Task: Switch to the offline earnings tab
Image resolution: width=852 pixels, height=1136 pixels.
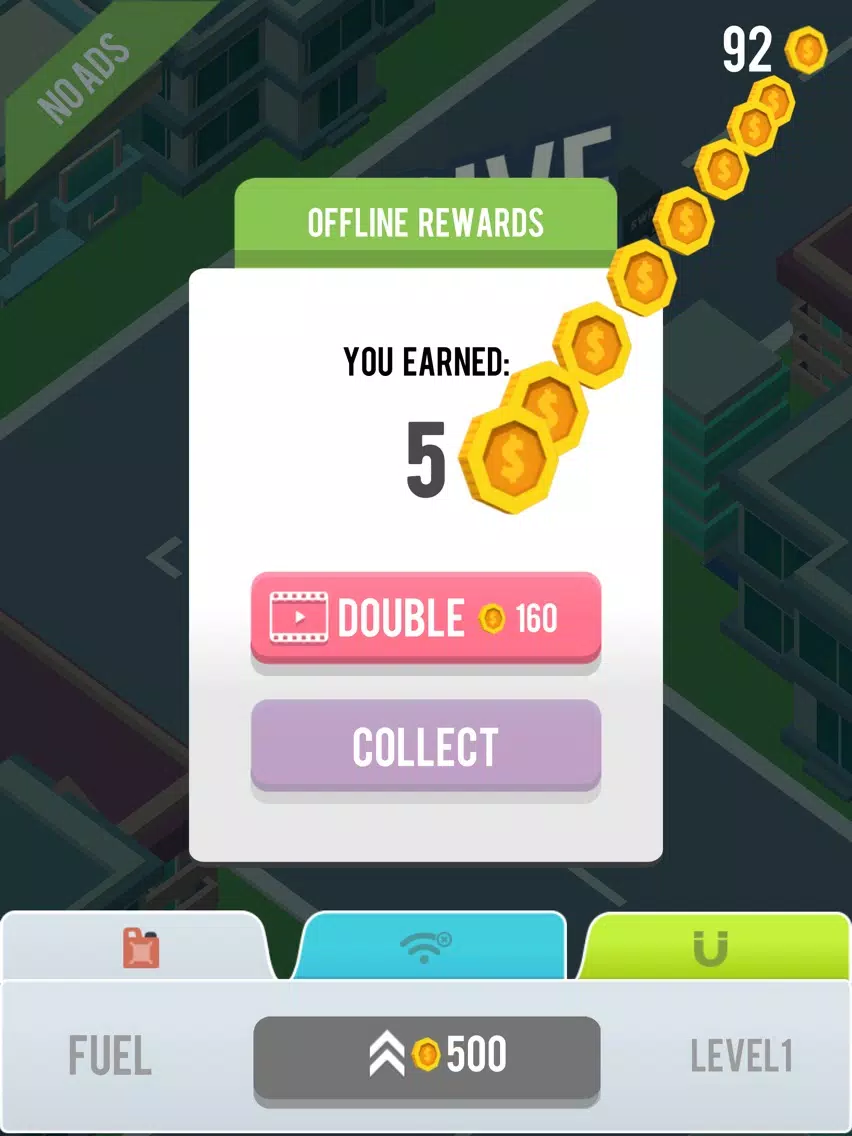Action: (x=432, y=946)
